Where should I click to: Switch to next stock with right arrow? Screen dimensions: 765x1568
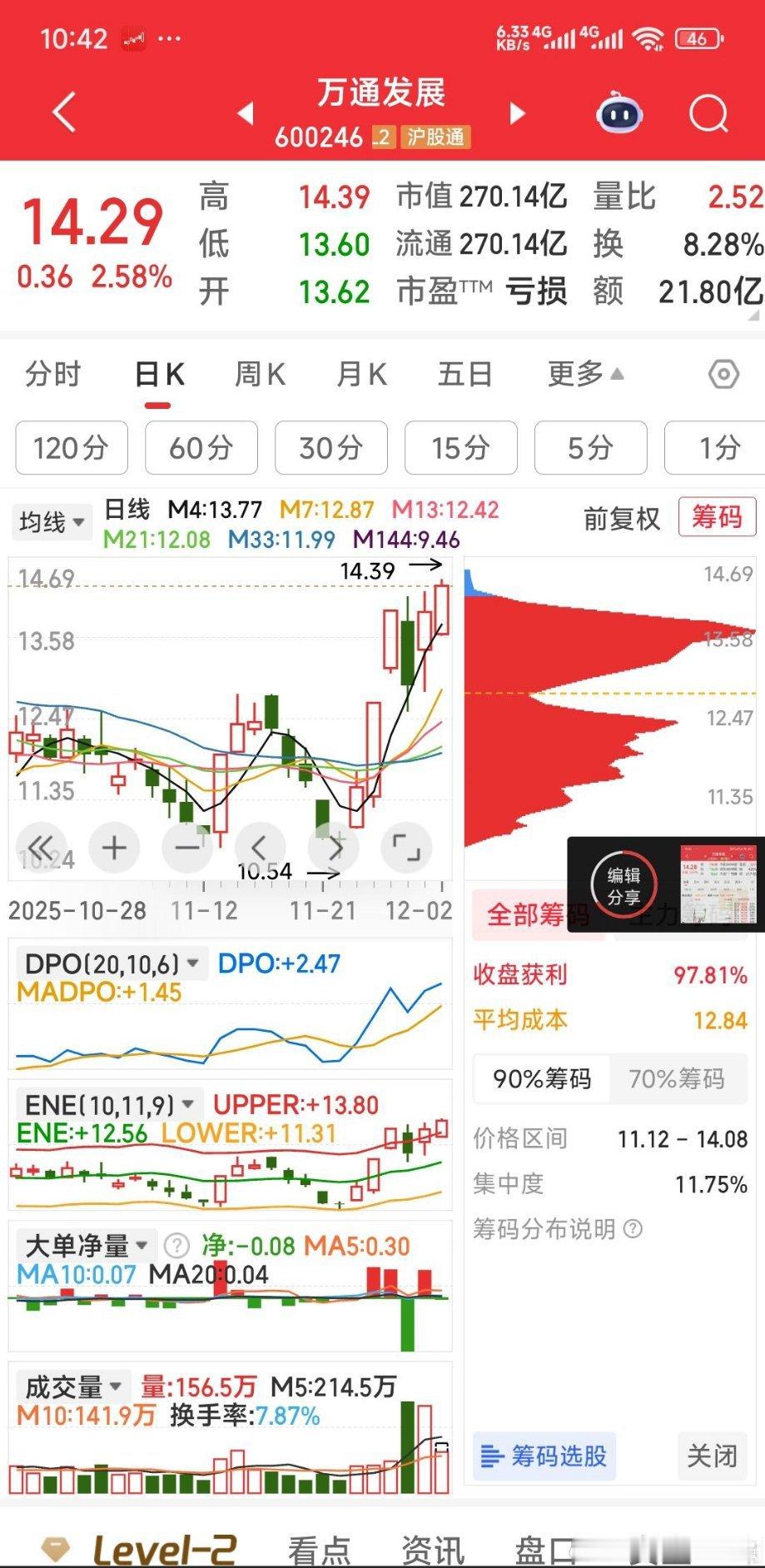[x=516, y=113]
